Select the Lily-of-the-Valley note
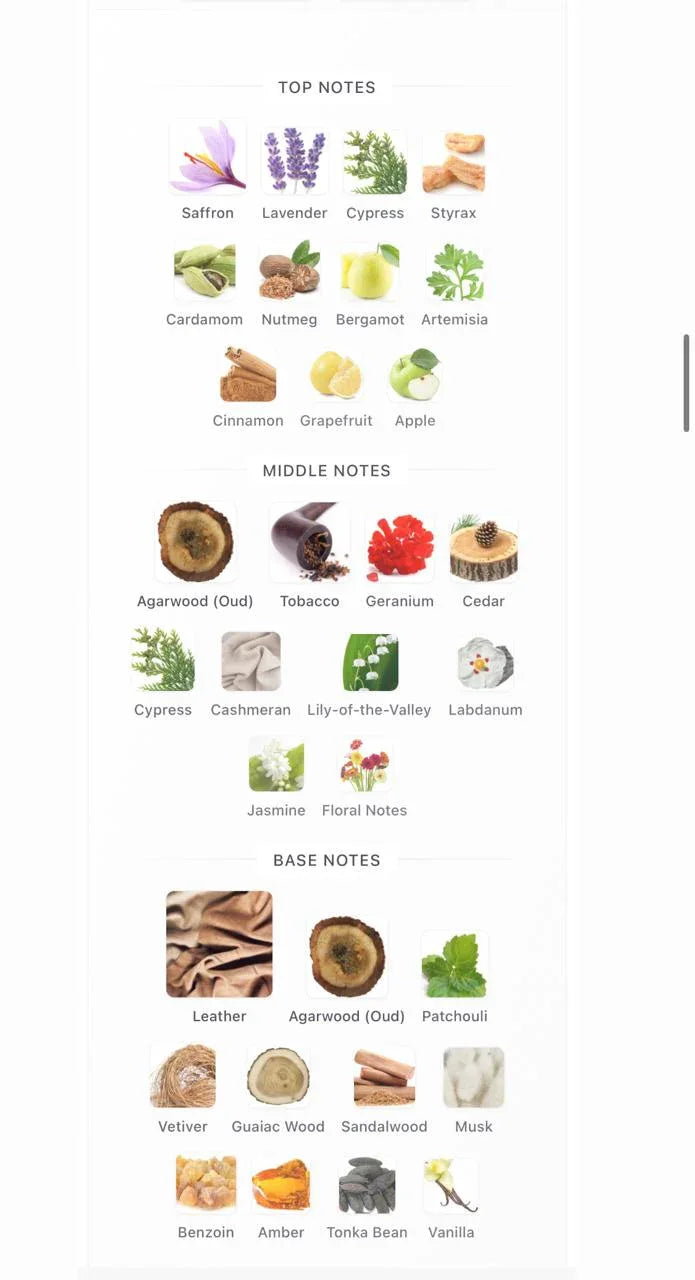This screenshot has height=1280, width=695. tap(370, 662)
